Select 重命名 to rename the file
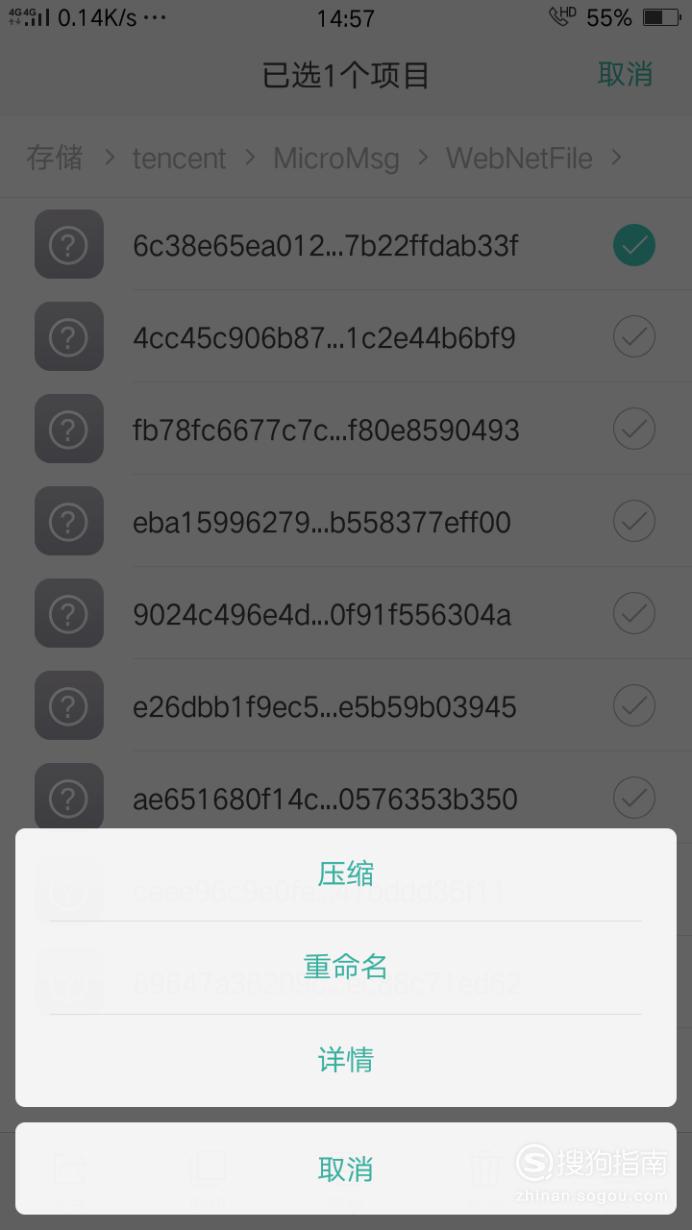 345,967
